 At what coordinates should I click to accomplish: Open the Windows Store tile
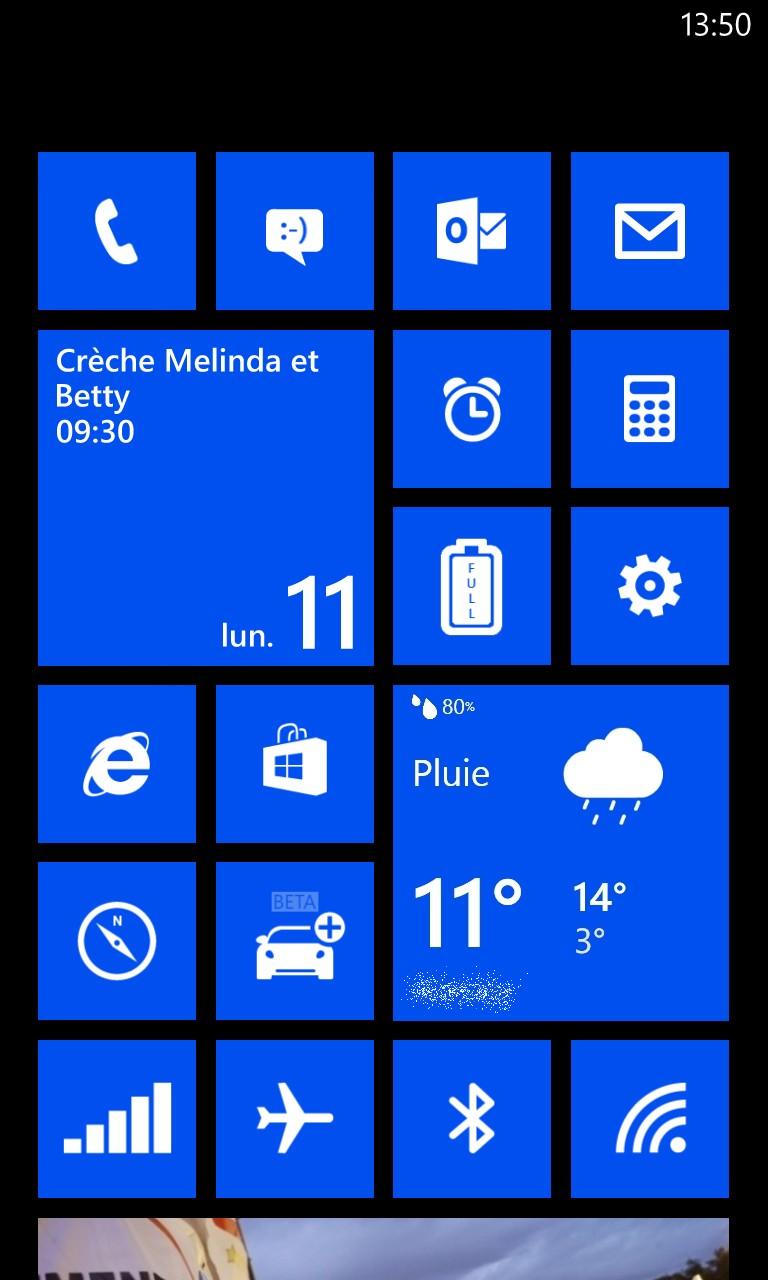tap(295, 764)
